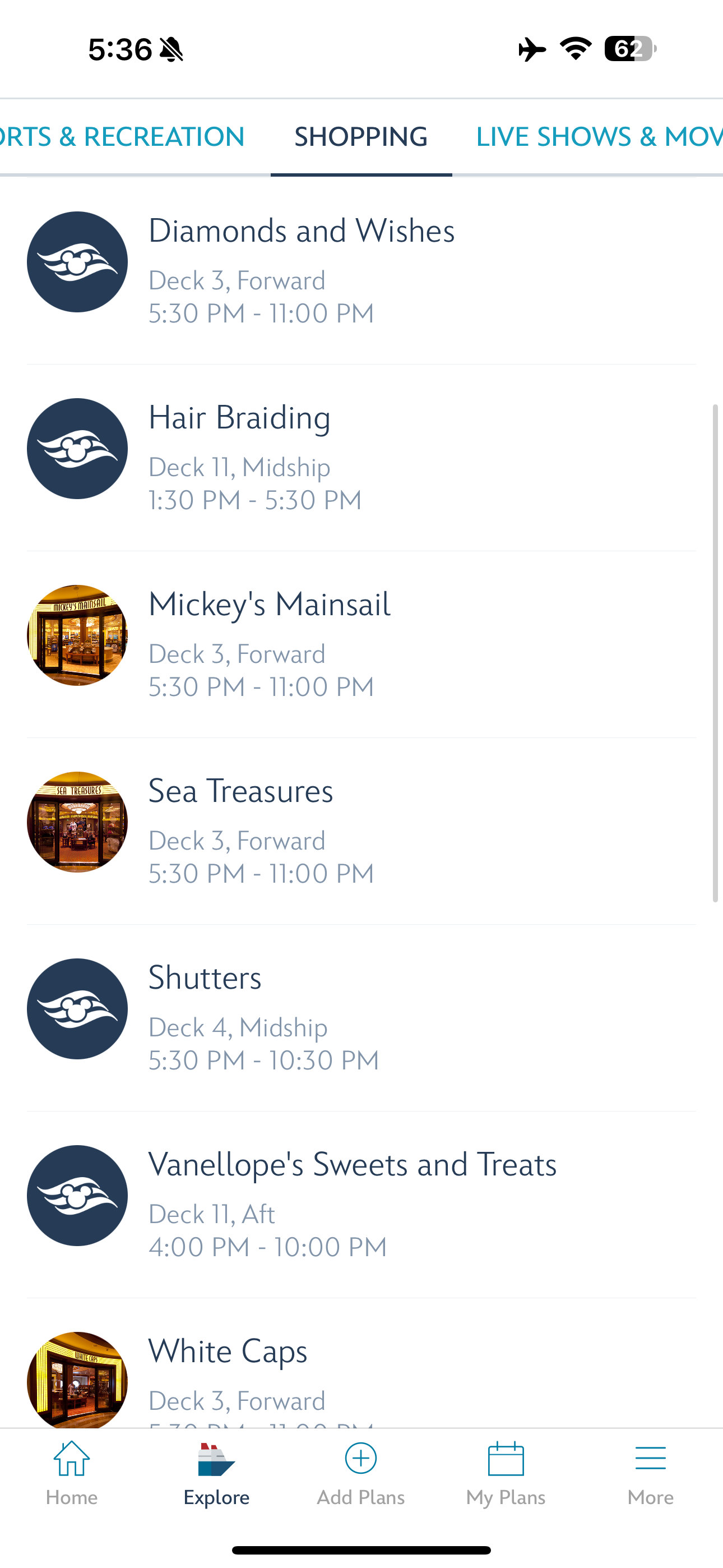
Task: Select the Shopping tab
Action: tap(361, 137)
